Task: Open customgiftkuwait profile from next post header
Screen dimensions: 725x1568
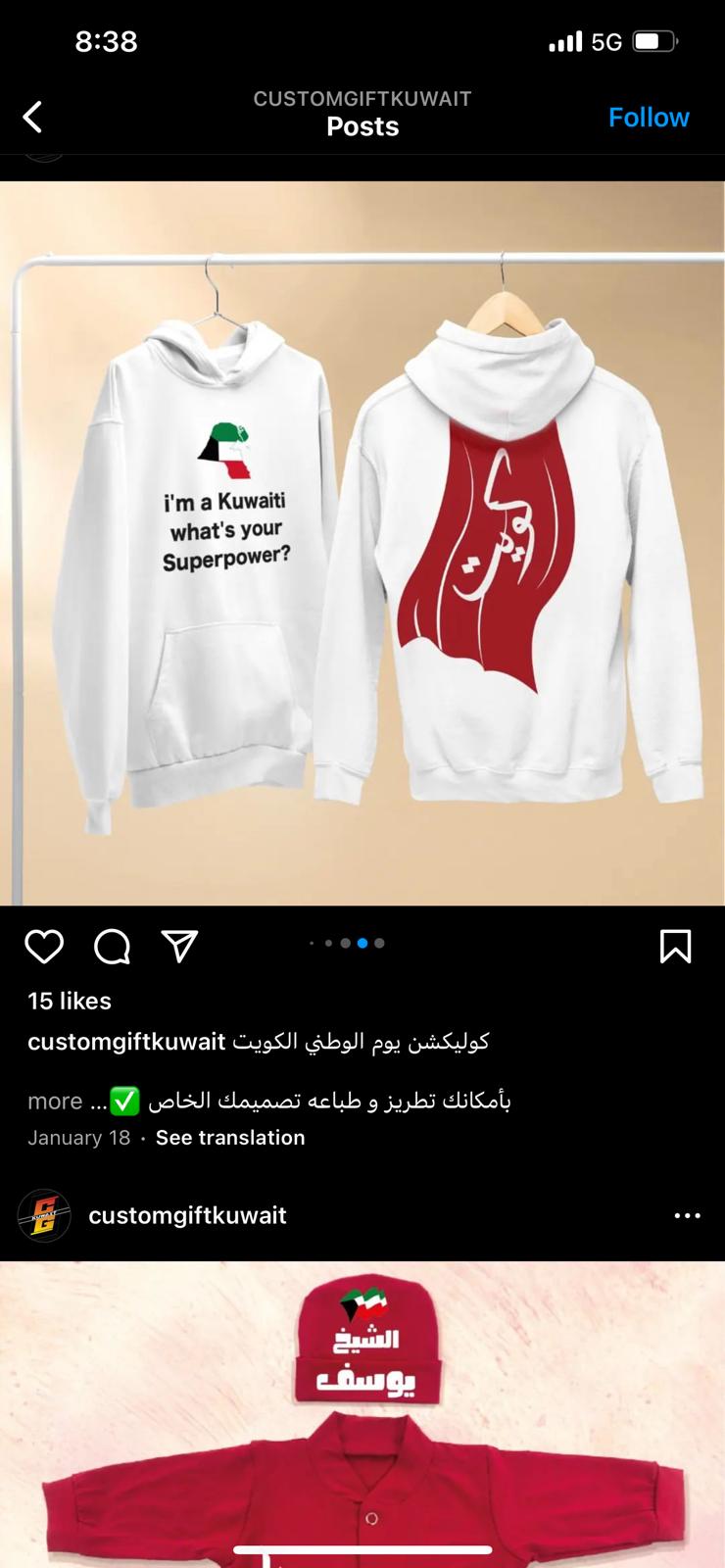Action: point(187,1215)
